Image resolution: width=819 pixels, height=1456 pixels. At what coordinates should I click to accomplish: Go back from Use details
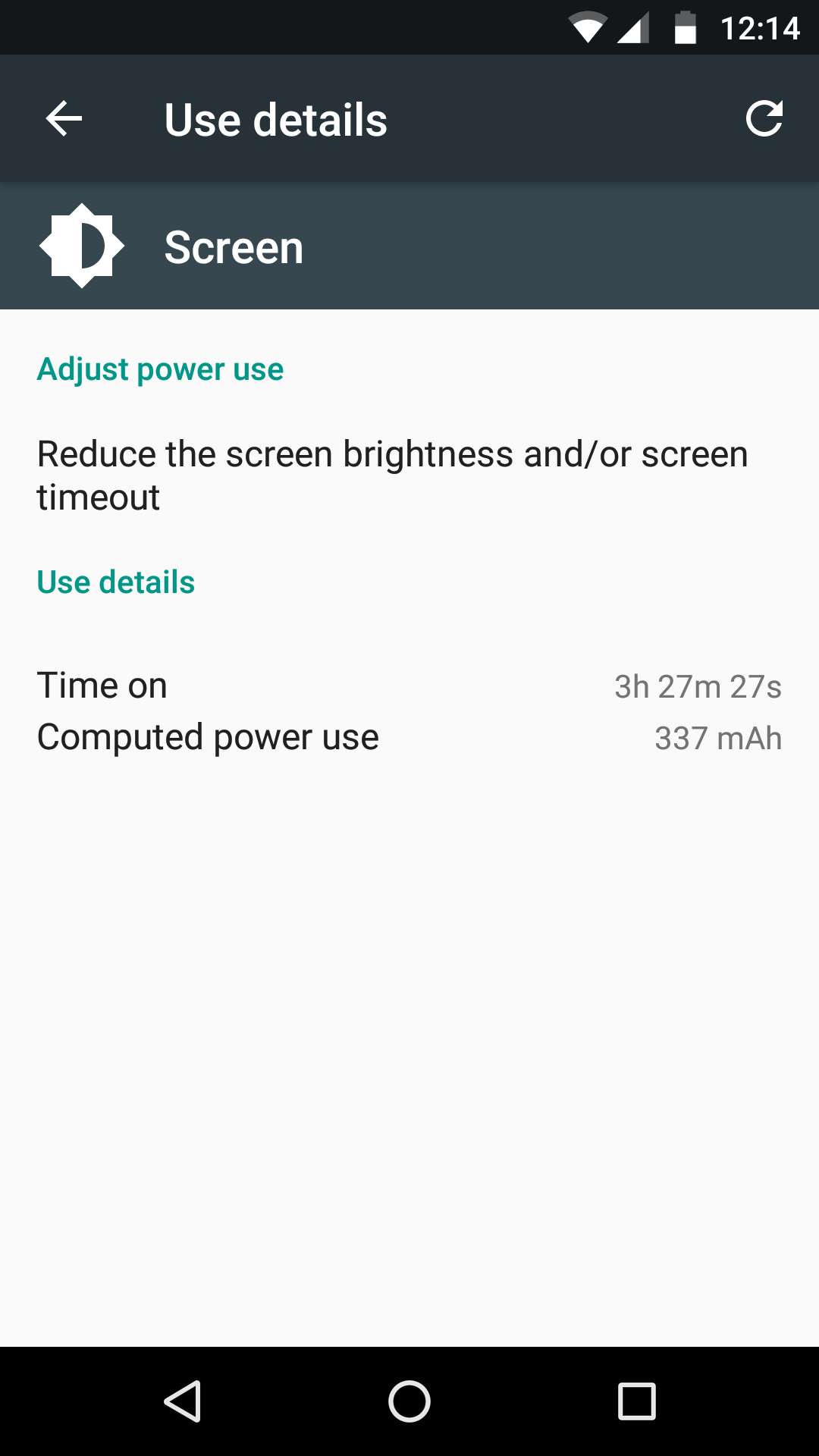coord(64,119)
